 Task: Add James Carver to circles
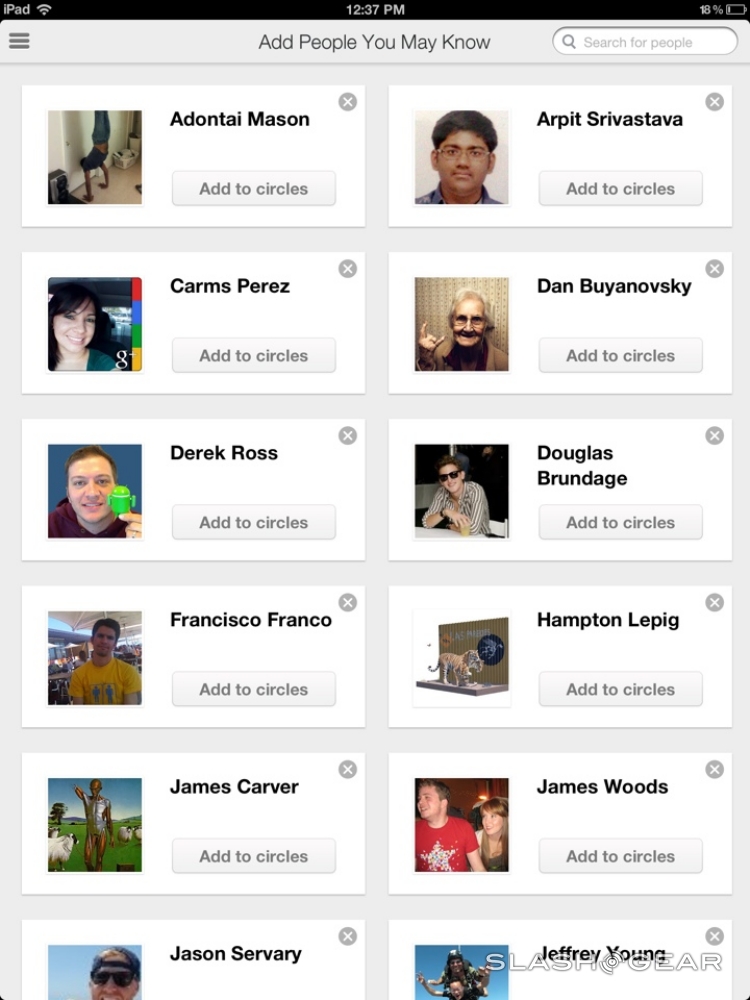pos(254,856)
